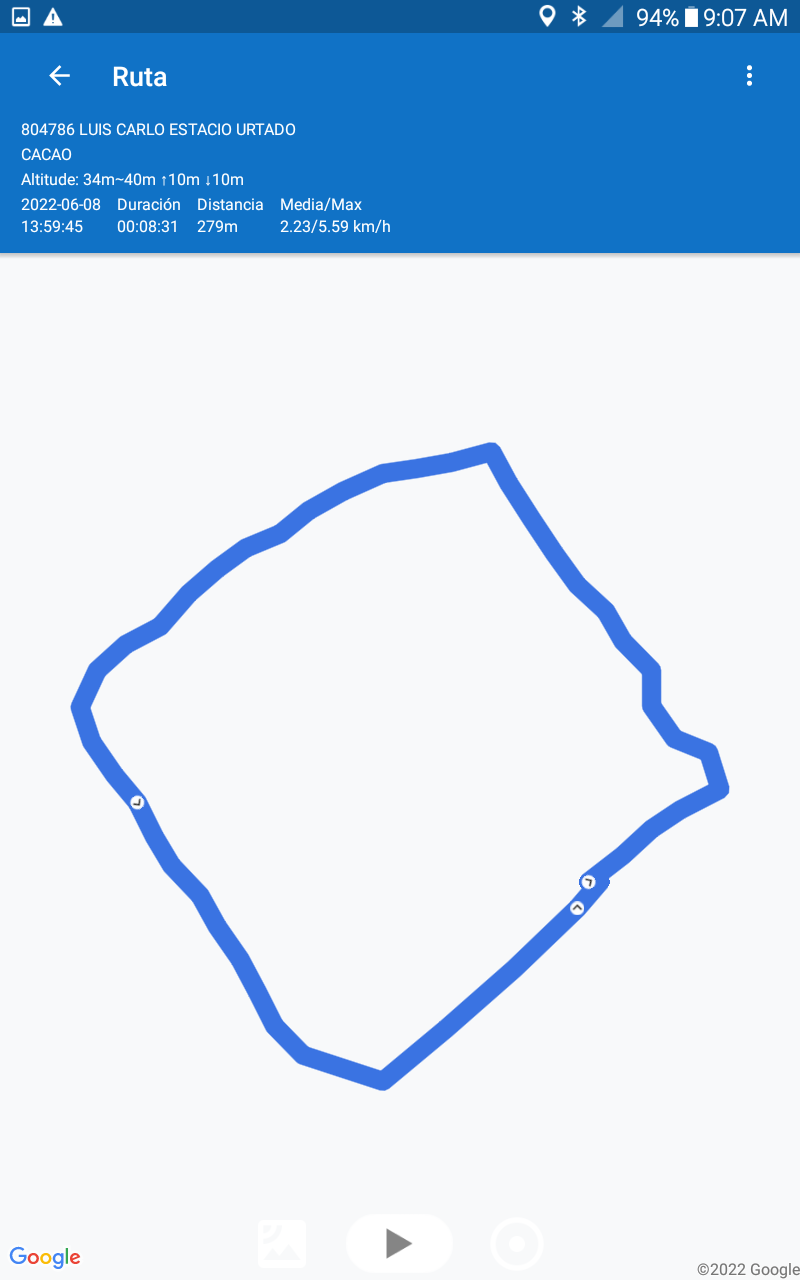This screenshot has height=1280, width=800.
Task: Tap the circular center-location button
Action: coord(517,1244)
